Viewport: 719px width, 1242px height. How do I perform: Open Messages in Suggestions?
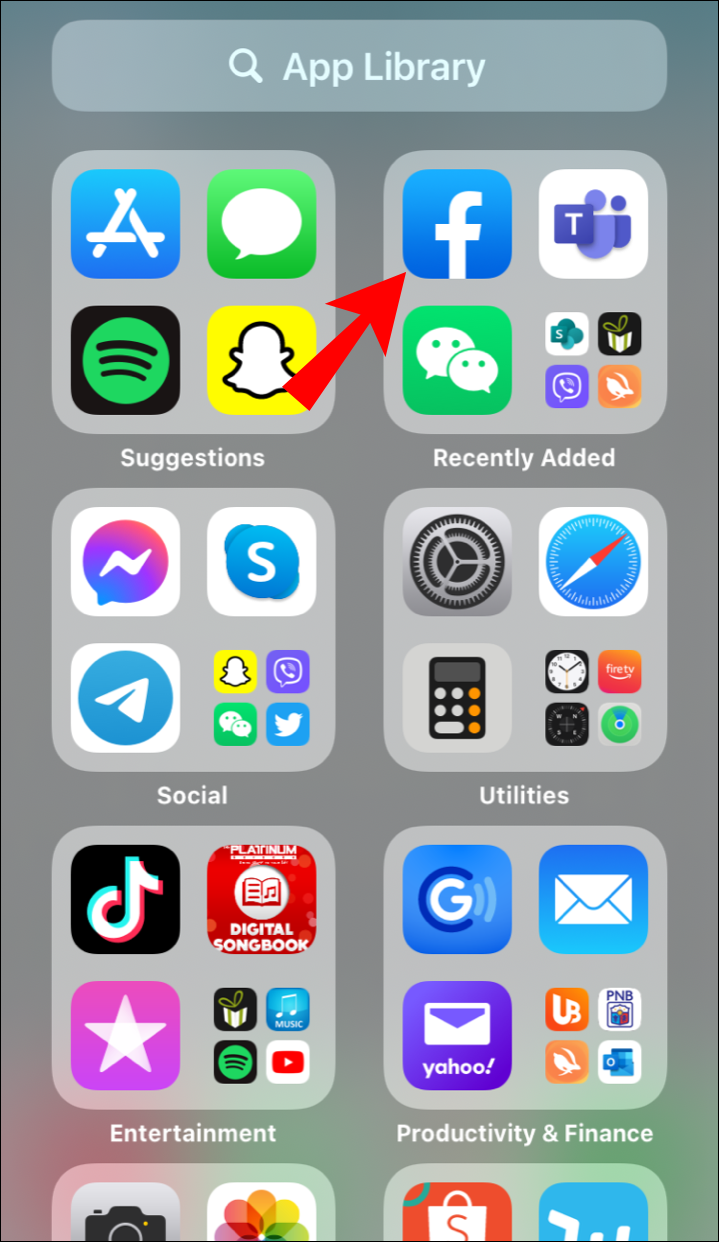(x=261, y=224)
